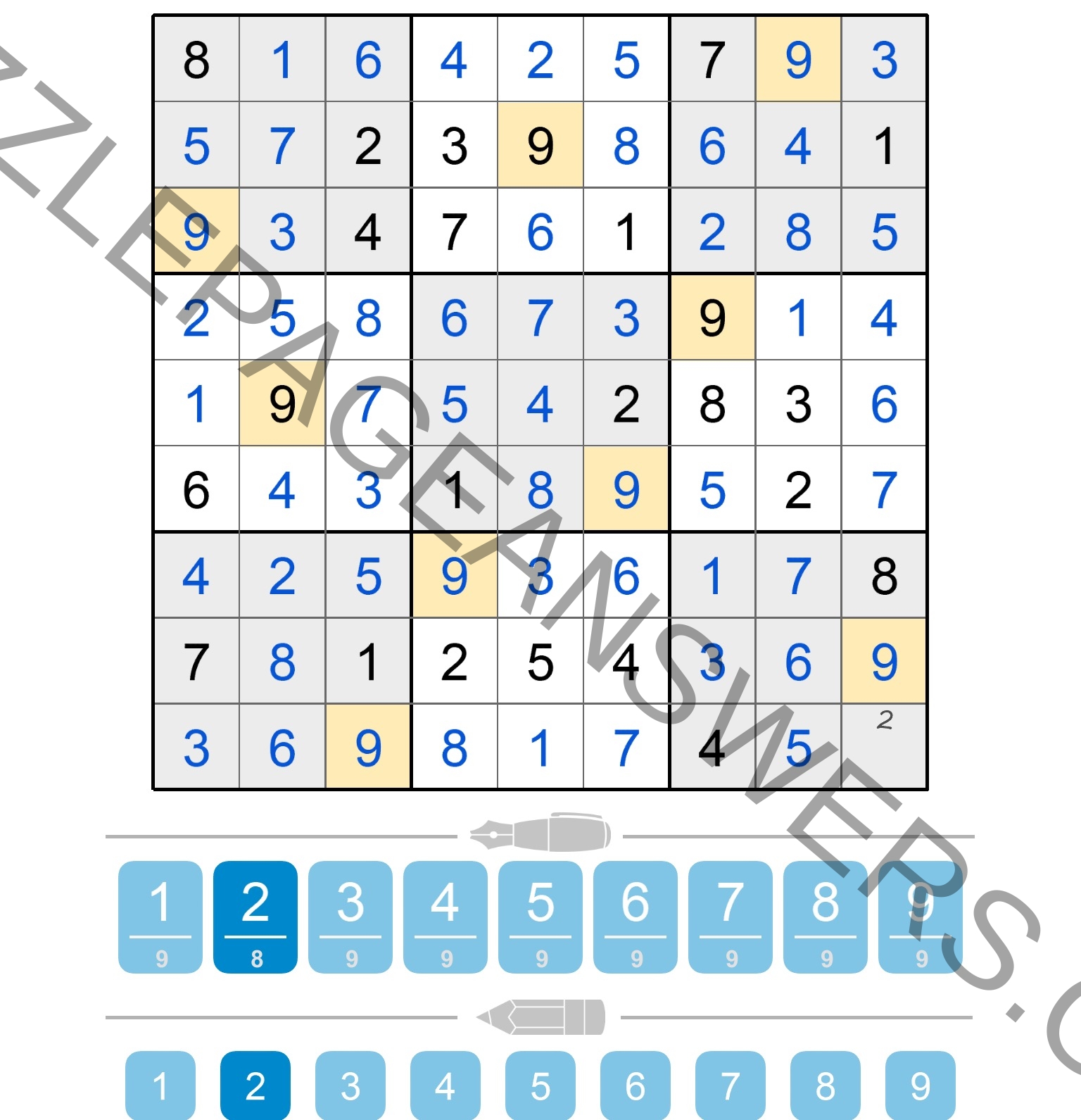Tap pen number 2 button
1081x1120 pixels.
[x=255, y=917]
